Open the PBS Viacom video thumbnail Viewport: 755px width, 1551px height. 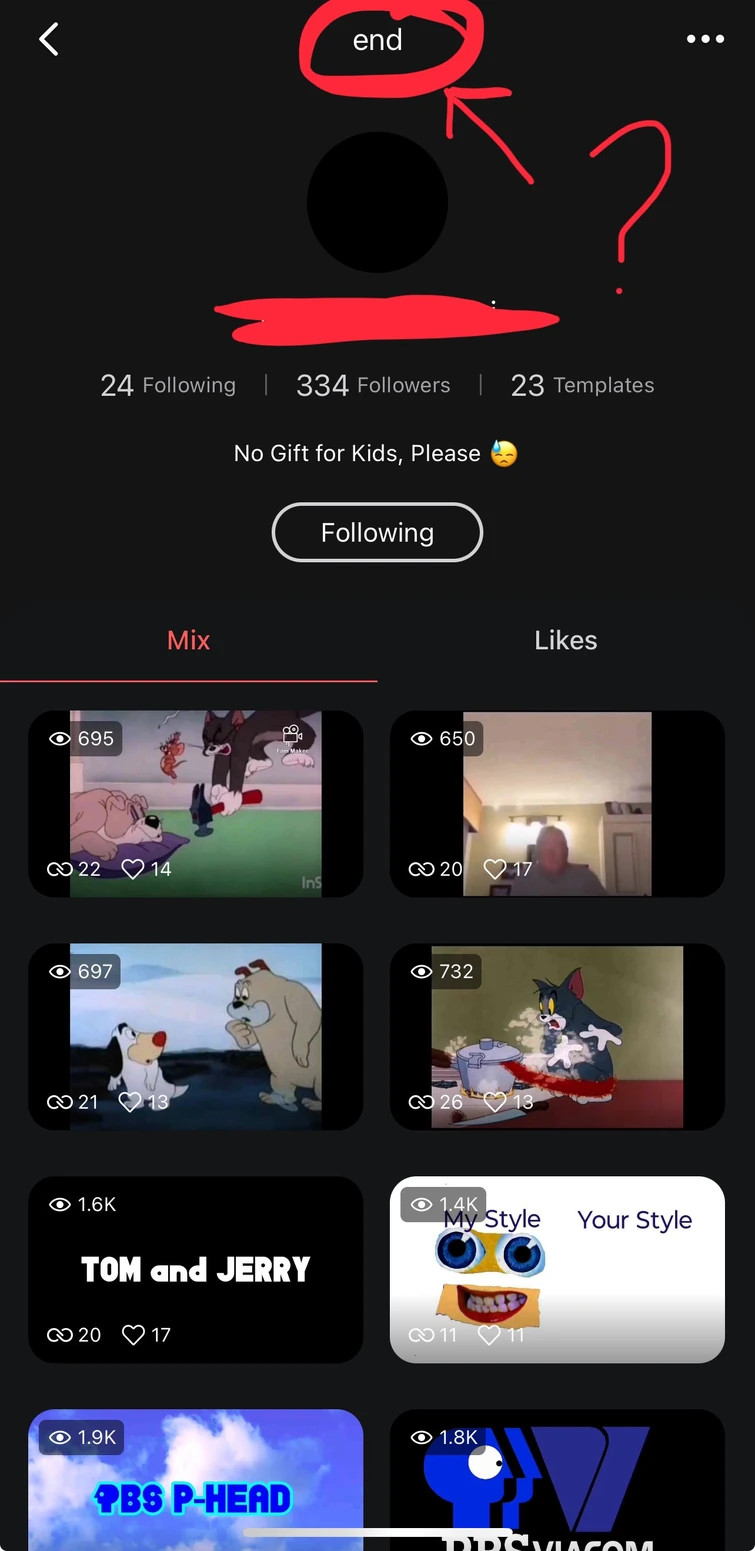(x=557, y=1480)
